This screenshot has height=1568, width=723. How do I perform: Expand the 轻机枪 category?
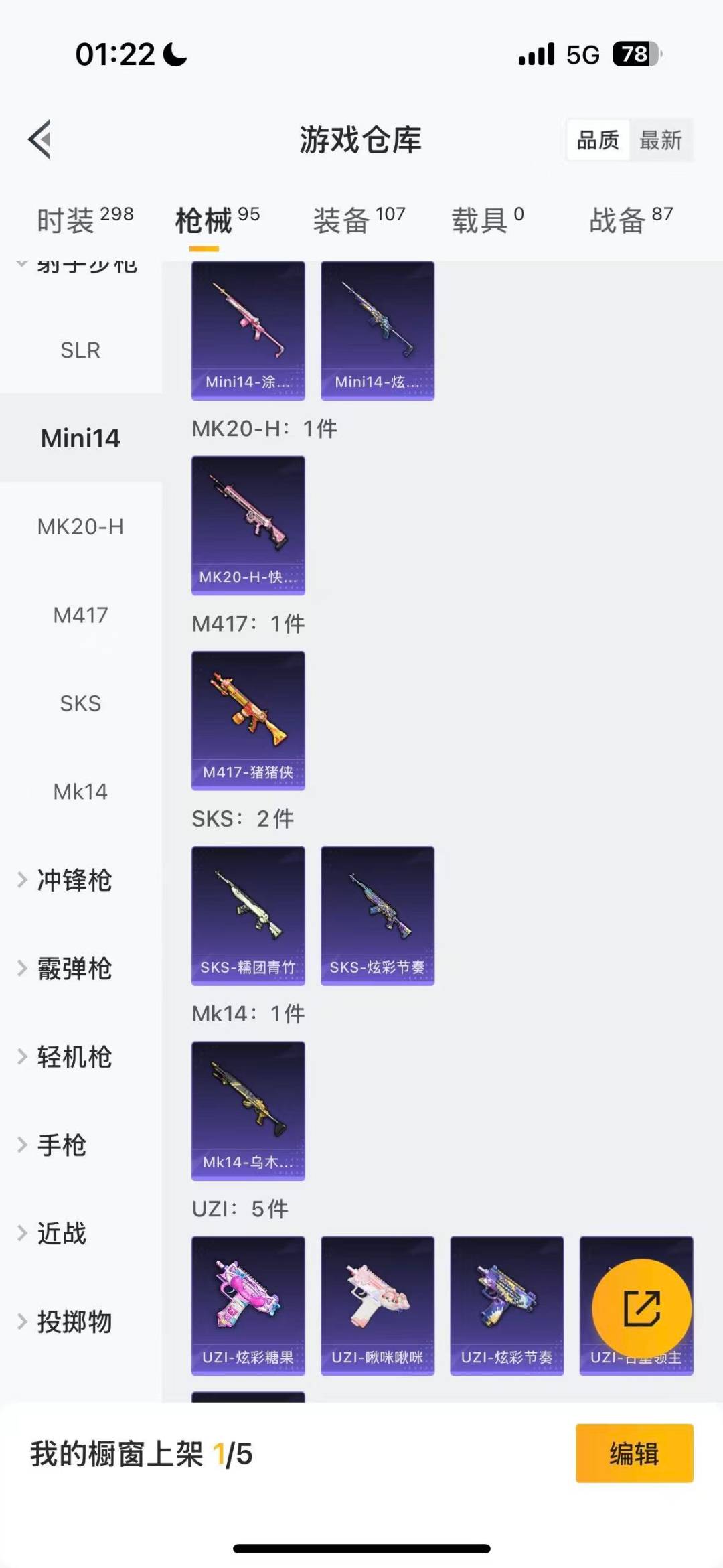[74, 1057]
